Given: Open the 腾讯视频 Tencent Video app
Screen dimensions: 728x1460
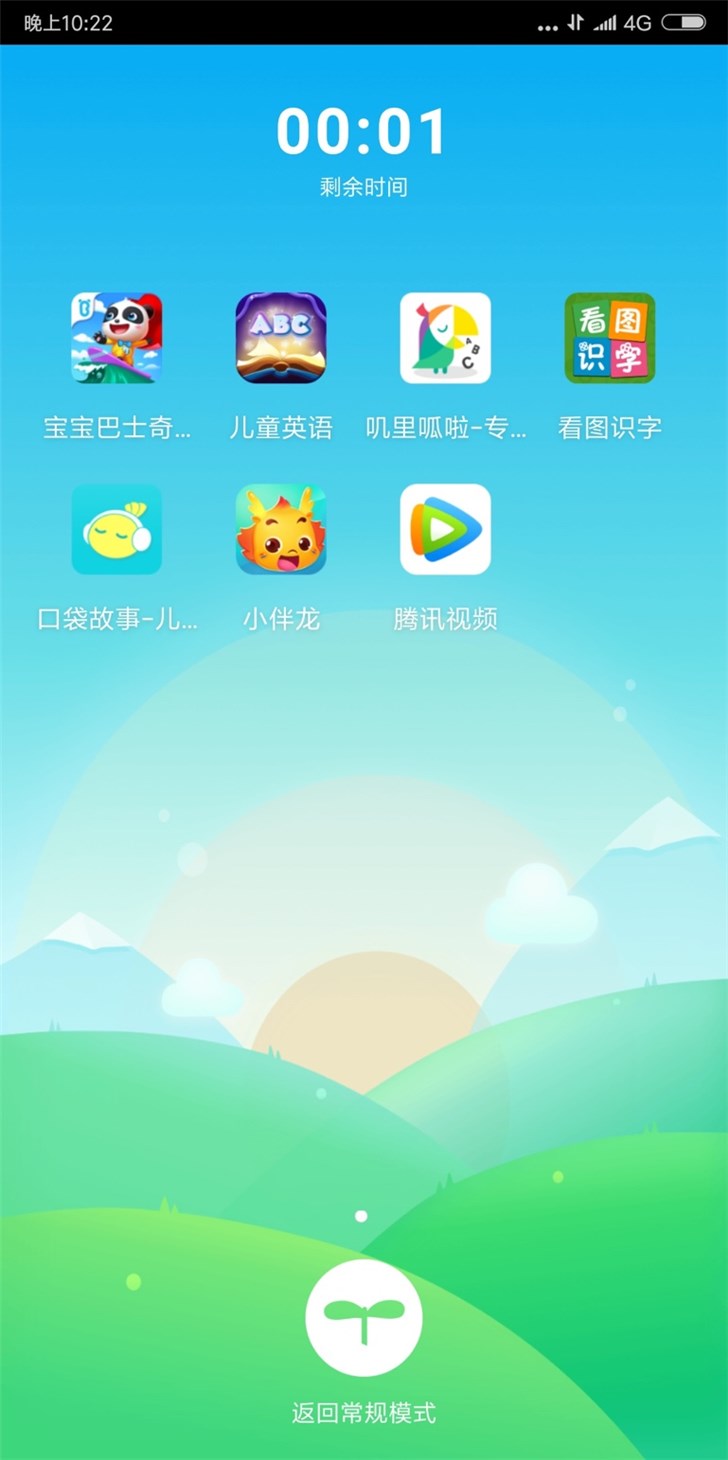Looking at the screenshot, I should (x=444, y=530).
